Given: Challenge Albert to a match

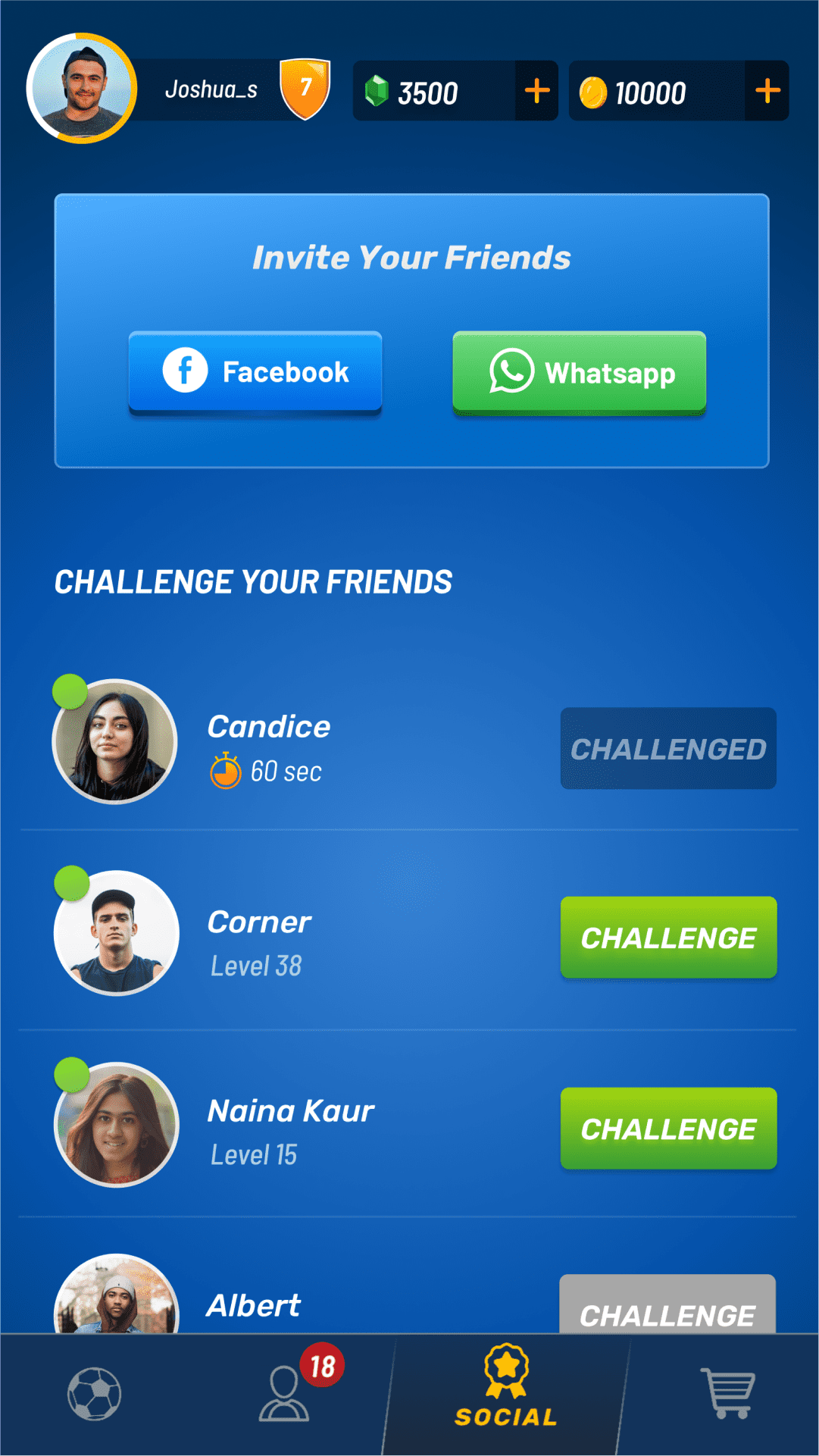Looking at the screenshot, I should click(667, 1306).
